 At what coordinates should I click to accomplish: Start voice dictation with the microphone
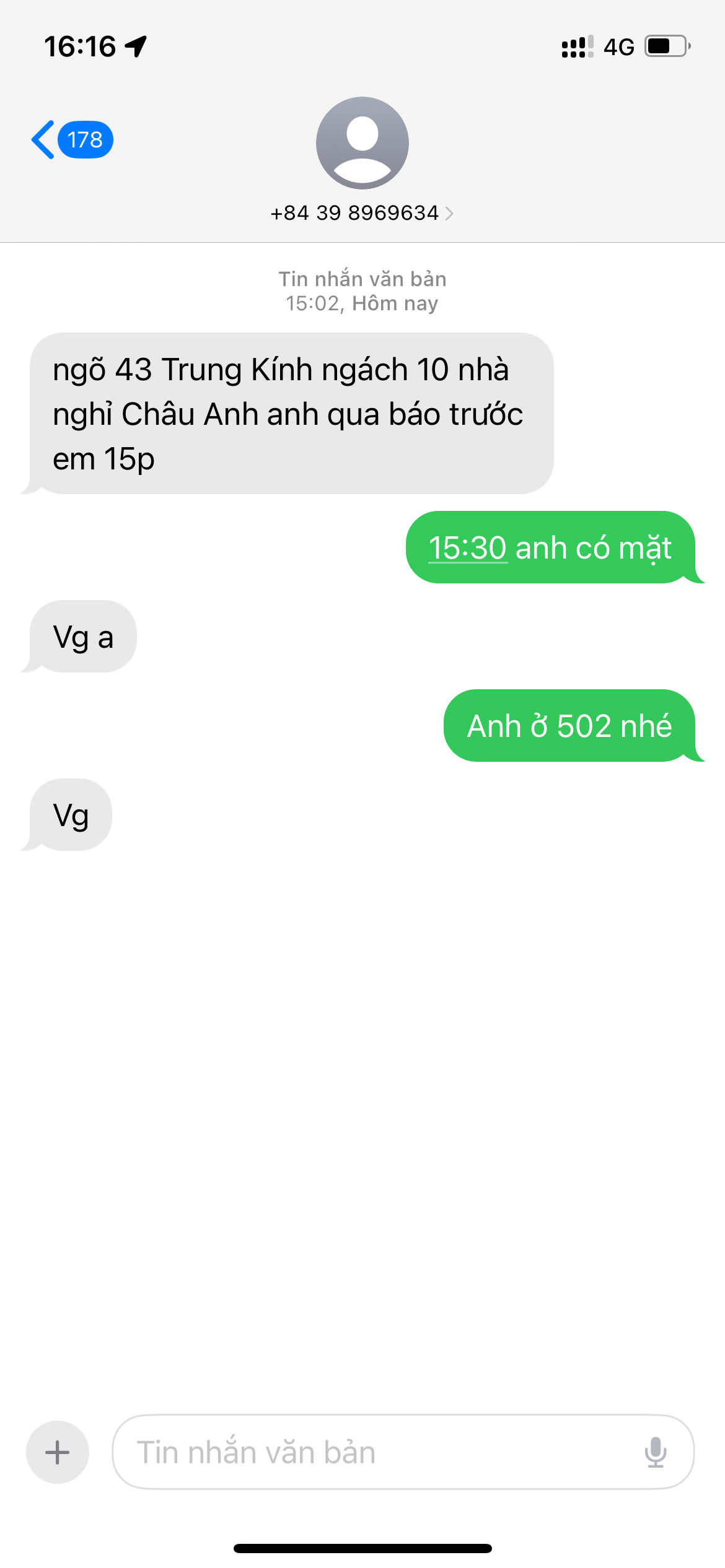[655, 1452]
